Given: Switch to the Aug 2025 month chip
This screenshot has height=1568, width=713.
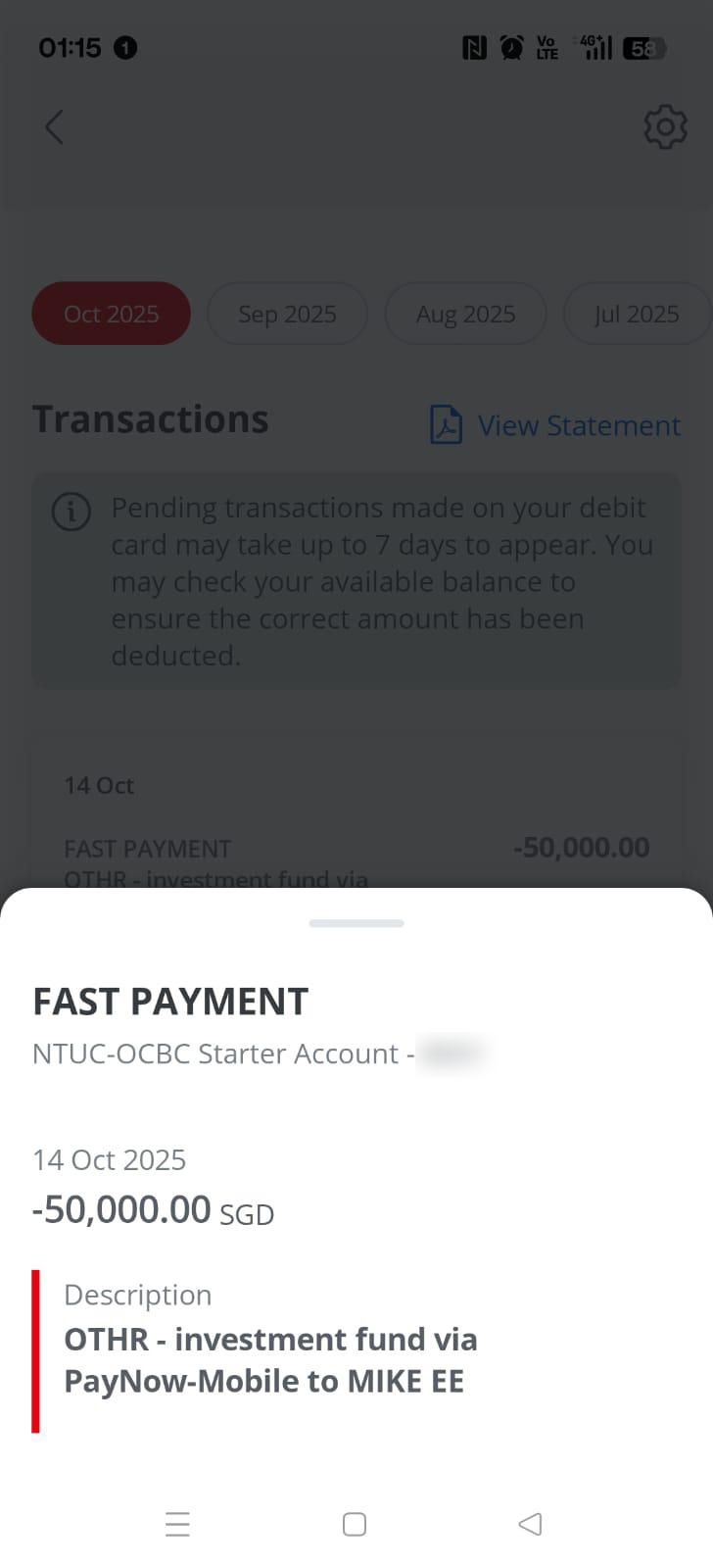Looking at the screenshot, I should tap(465, 314).
